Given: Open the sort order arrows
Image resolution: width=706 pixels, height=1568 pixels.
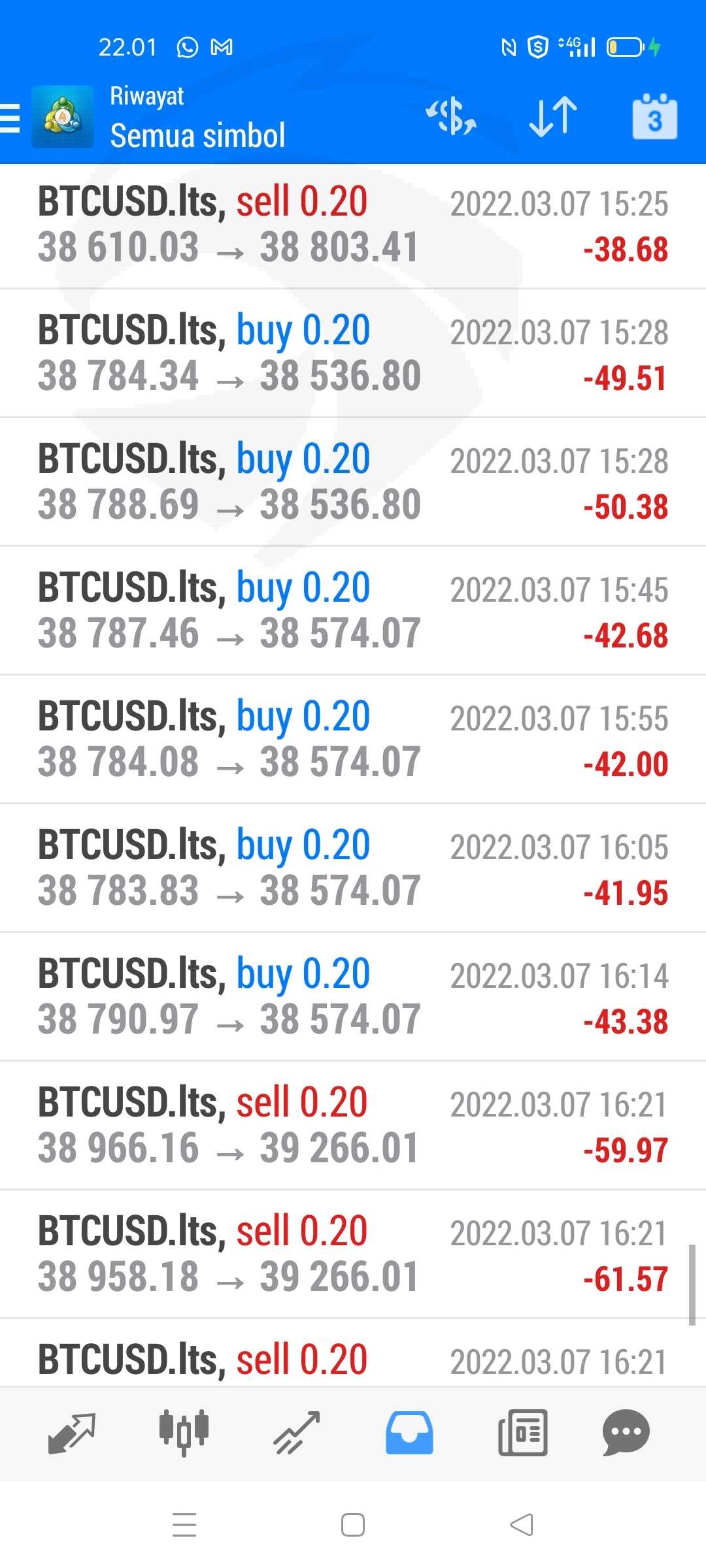Looking at the screenshot, I should click(553, 117).
